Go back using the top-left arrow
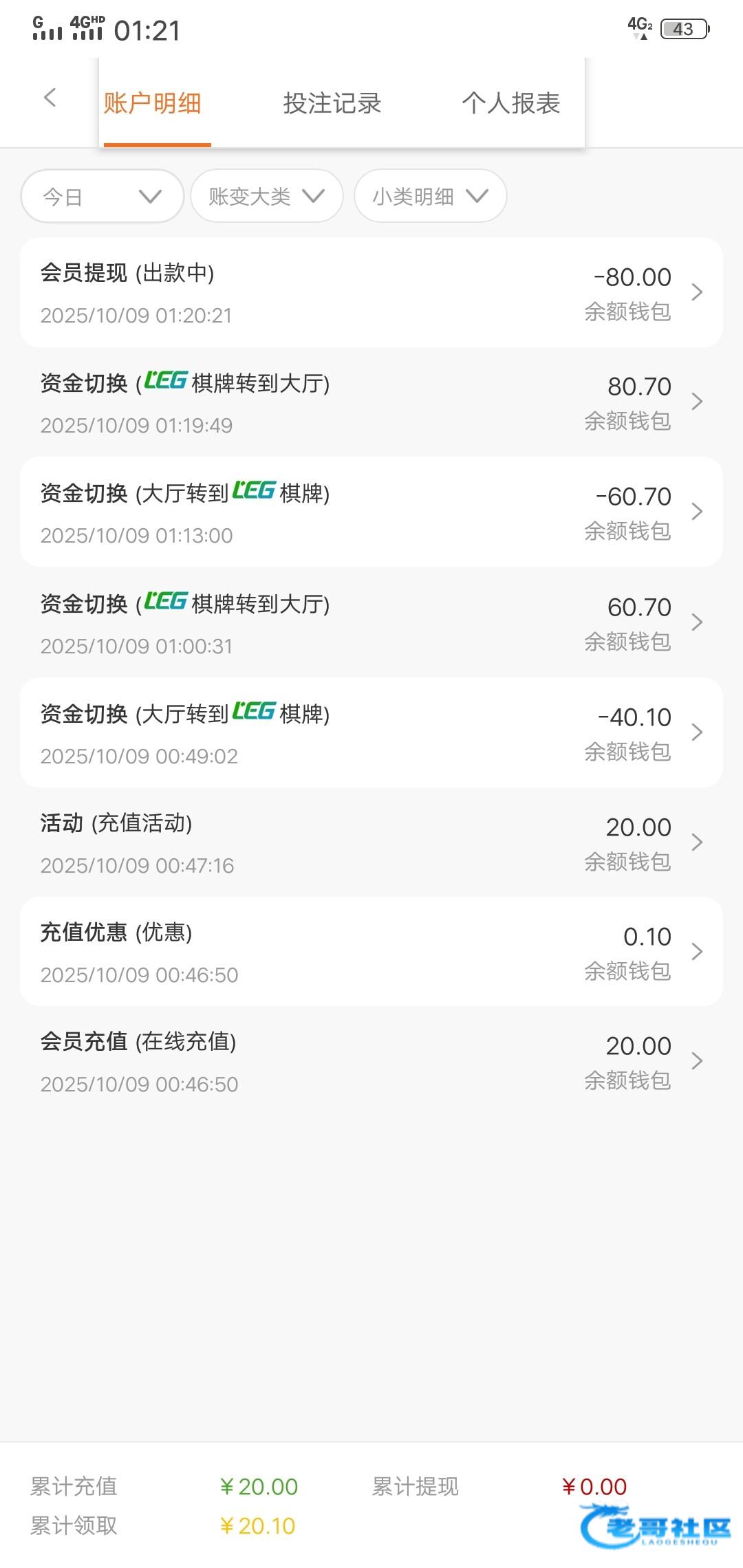 click(50, 98)
